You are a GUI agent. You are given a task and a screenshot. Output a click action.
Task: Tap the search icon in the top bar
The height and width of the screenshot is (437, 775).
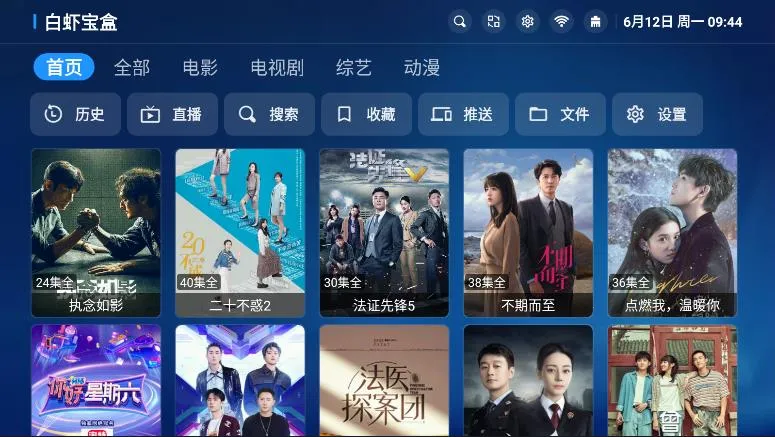(x=459, y=21)
